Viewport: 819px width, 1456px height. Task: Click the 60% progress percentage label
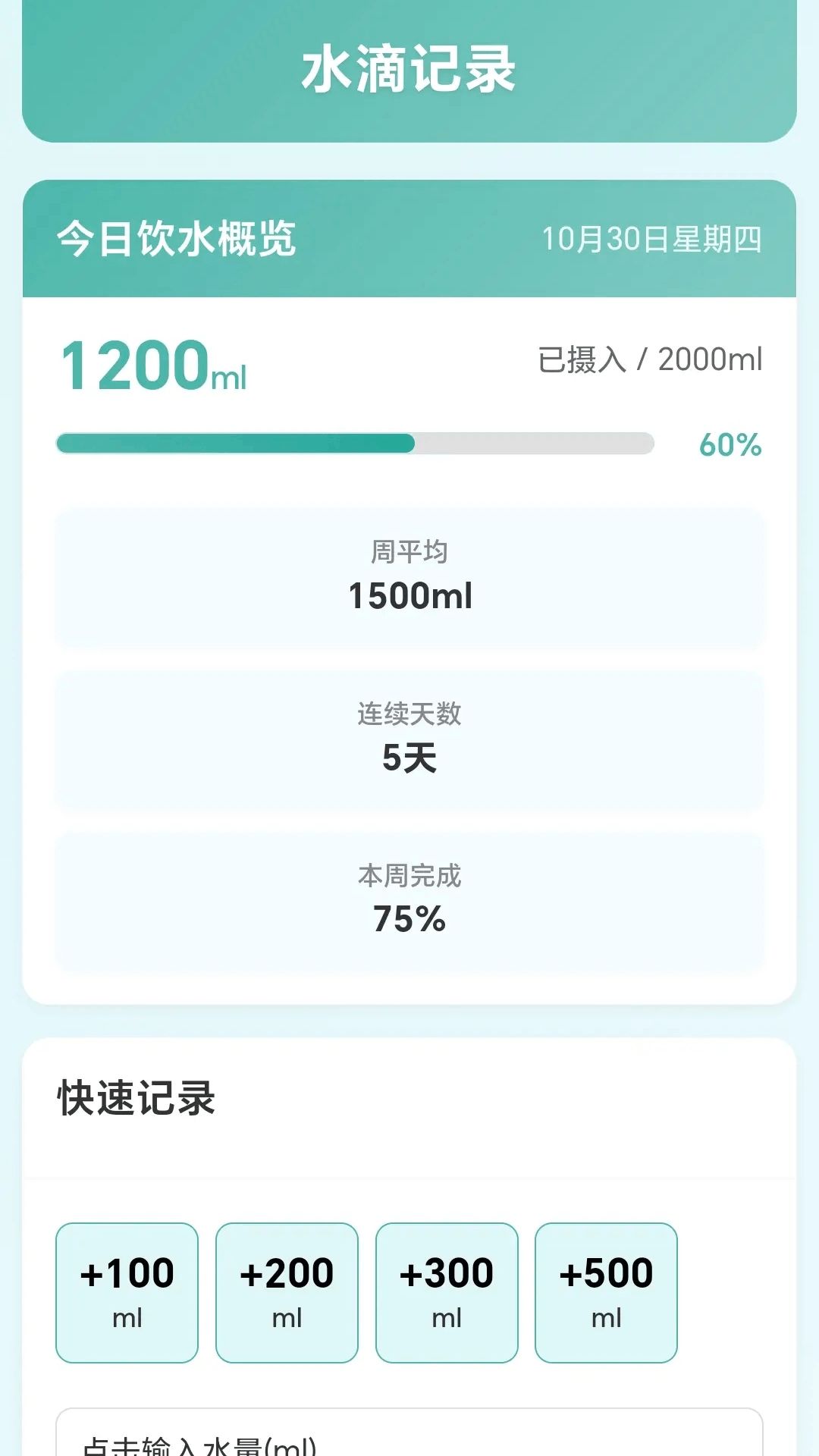pyautogui.click(x=730, y=447)
